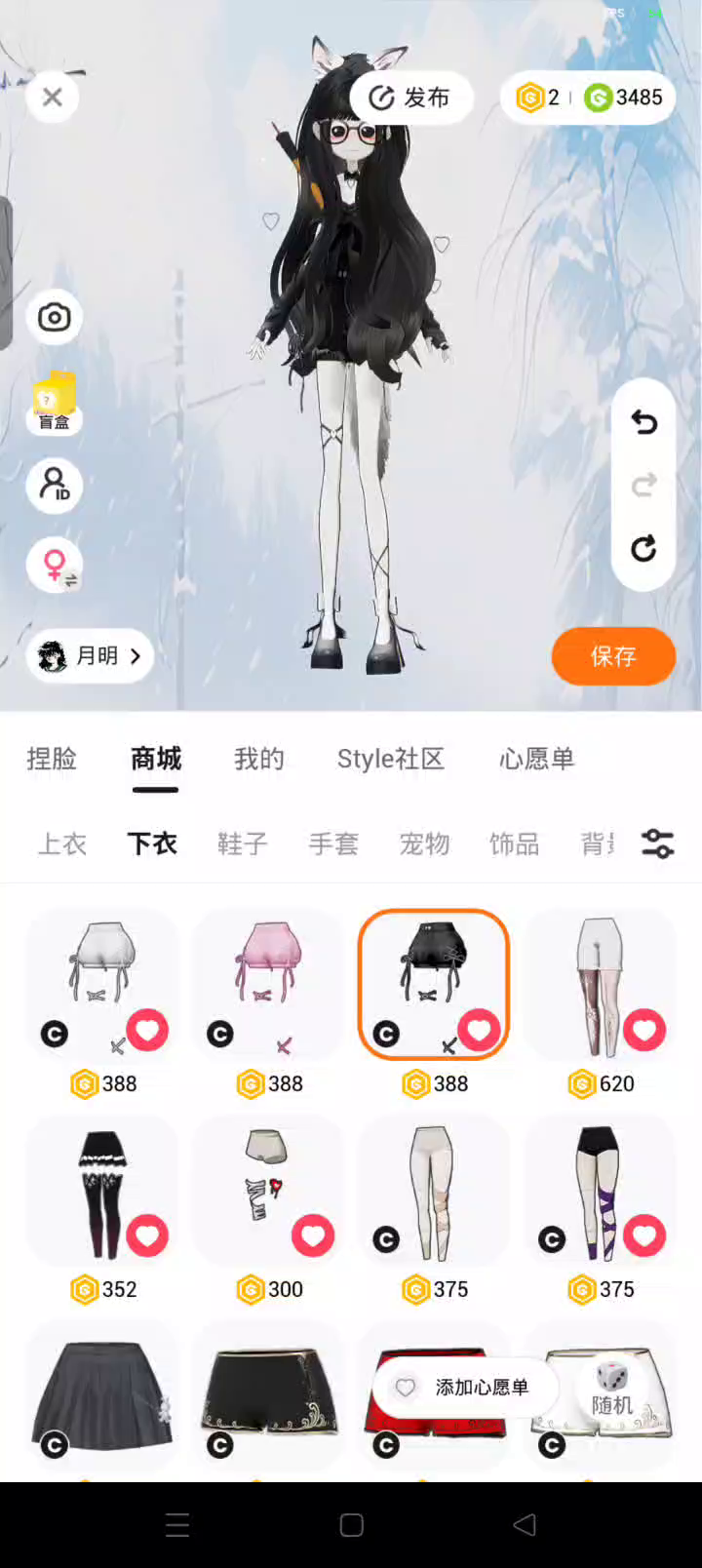Switch to the 我的 tab
Screen dimensions: 702x1568
(x=258, y=759)
